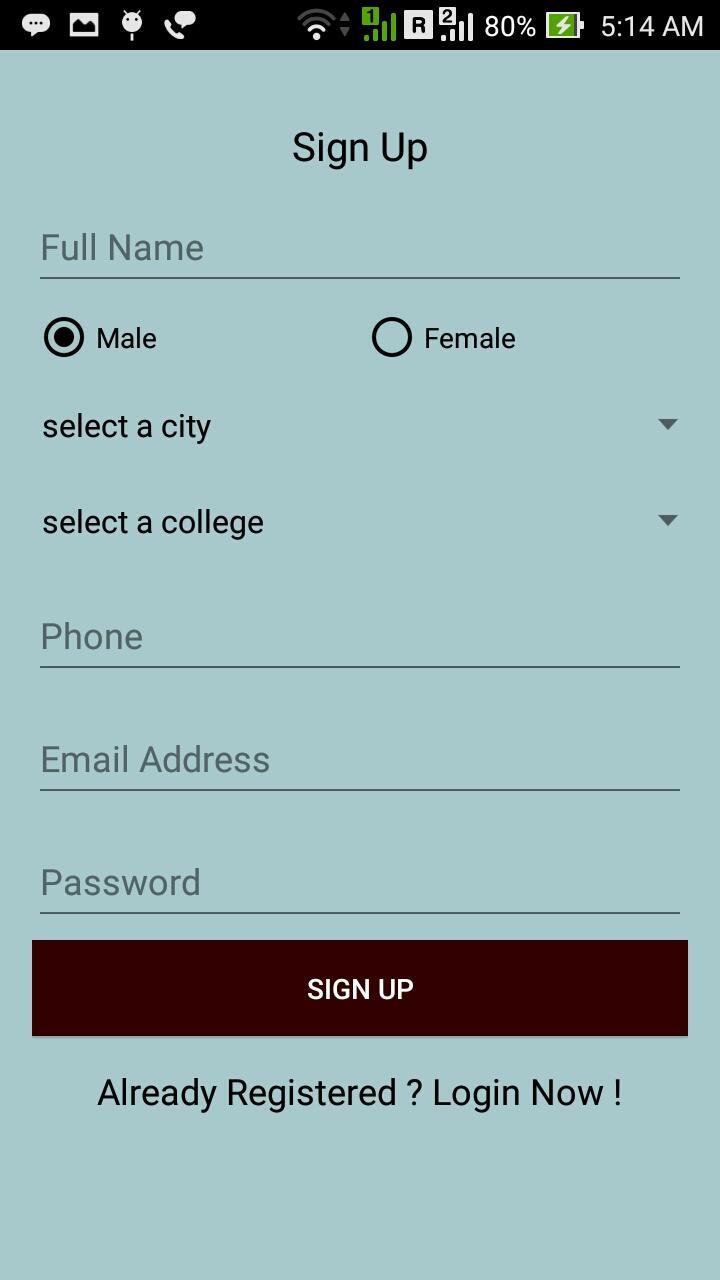This screenshot has width=720, height=1280.
Task: Tap the Full Name field
Action: (x=360, y=248)
